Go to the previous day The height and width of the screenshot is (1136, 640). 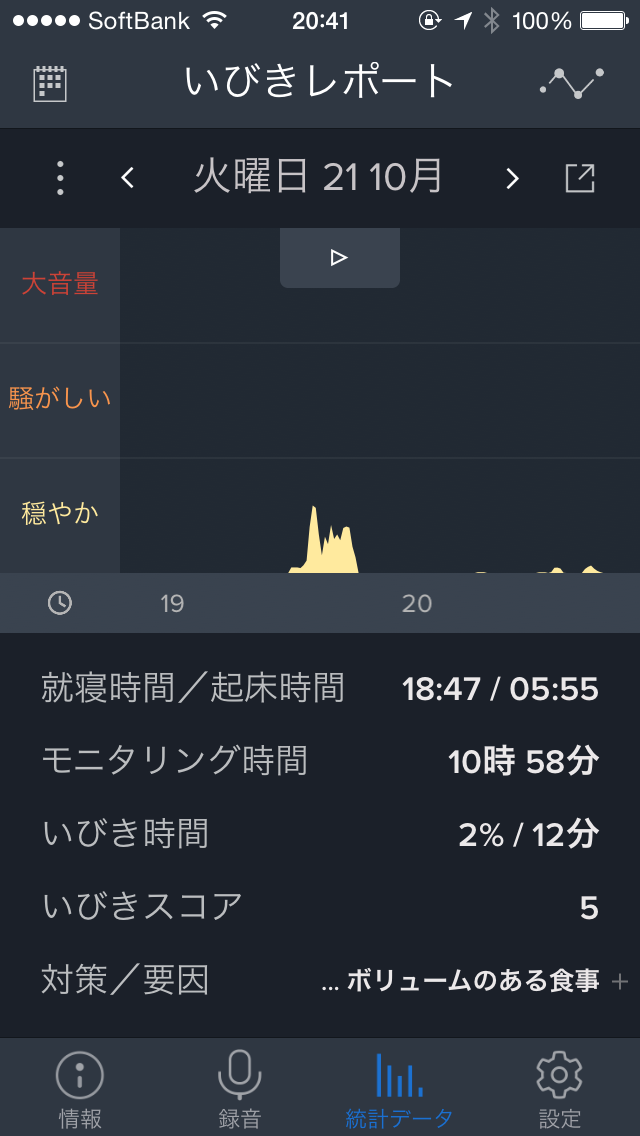point(128,178)
